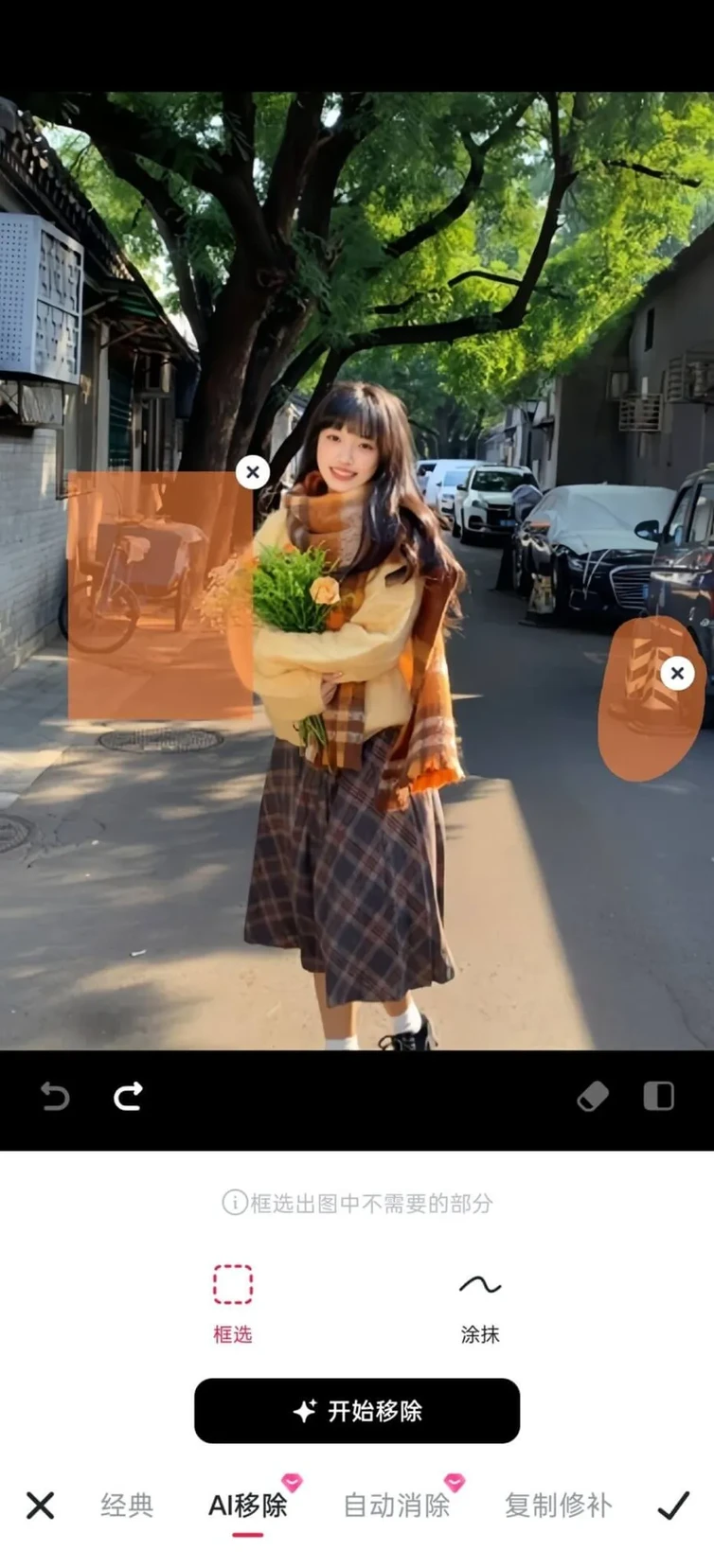Image resolution: width=714 pixels, height=1568 pixels.
Task: Switch to the 复制修补 tab
Action: pos(558,1505)
